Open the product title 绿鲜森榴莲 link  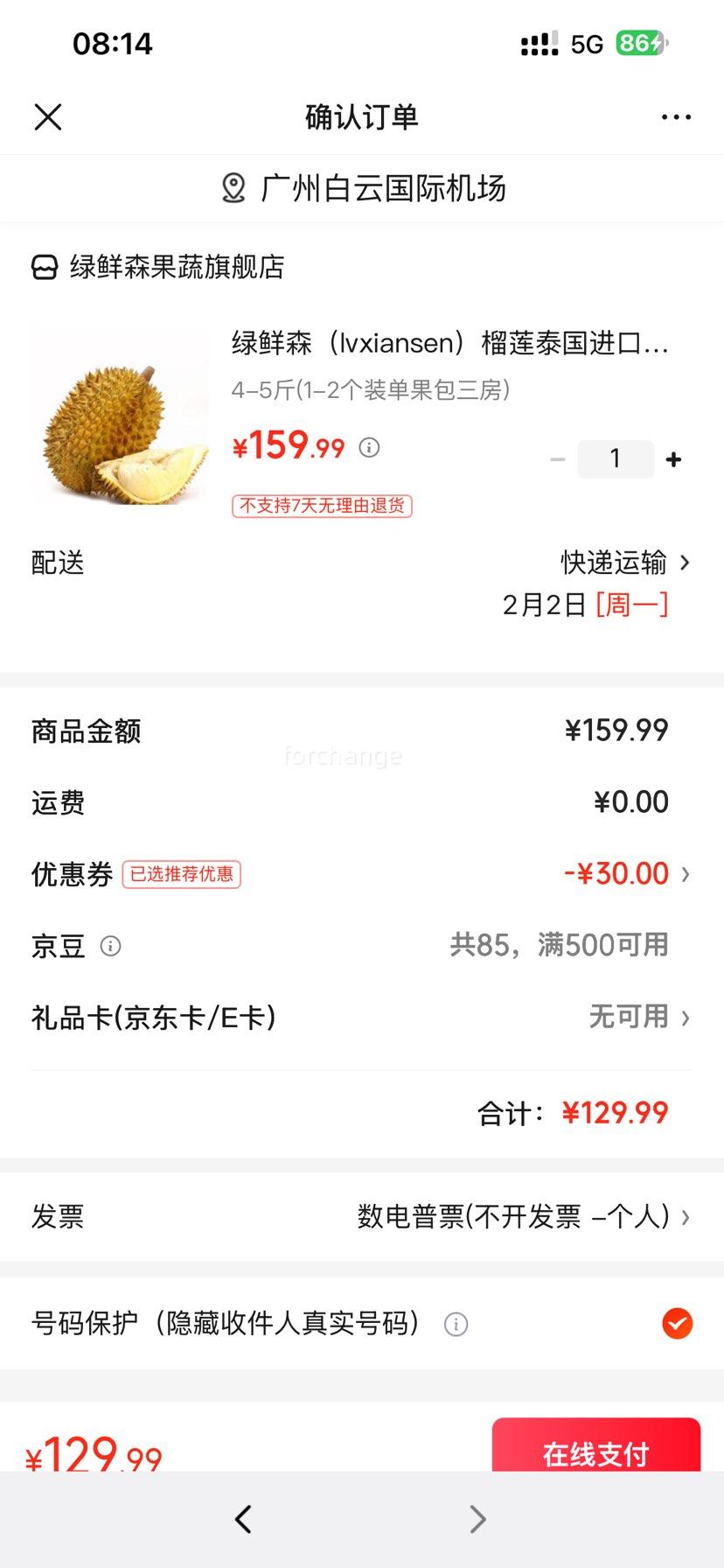(450, 343)
